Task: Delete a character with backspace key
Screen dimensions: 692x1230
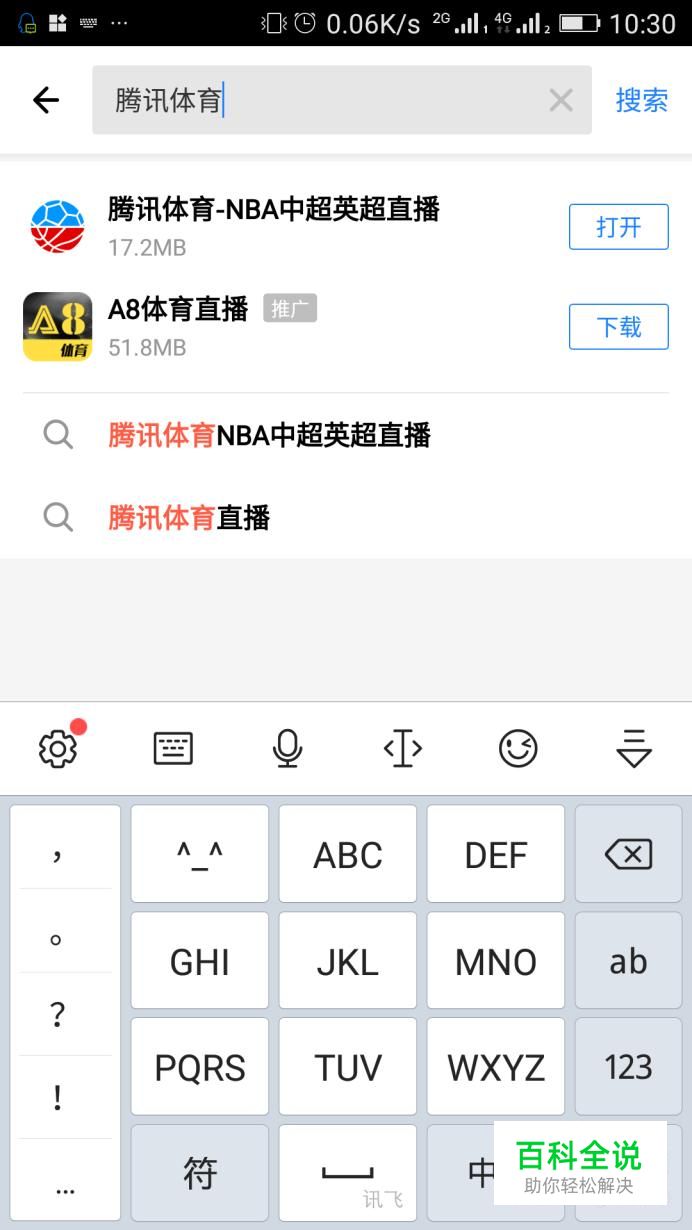Action: click(x=628, y=854)
